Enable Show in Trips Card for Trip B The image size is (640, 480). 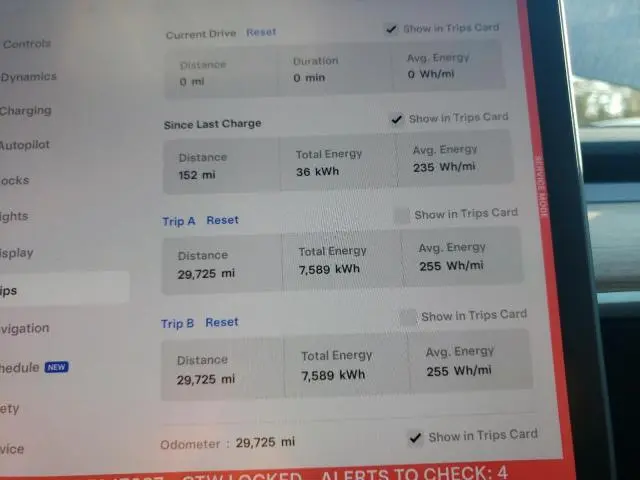point(408,317)
